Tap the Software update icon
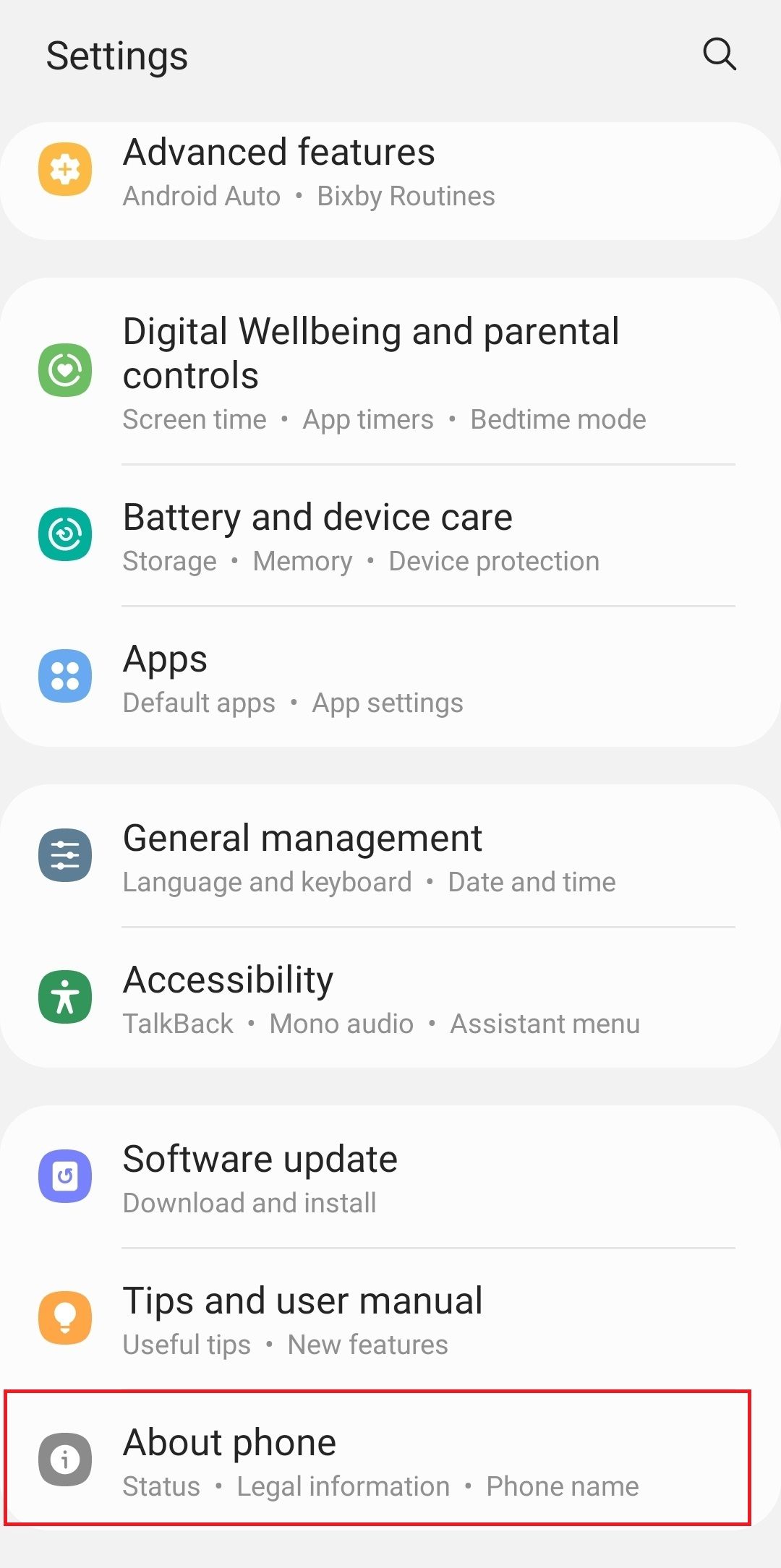The height and width of the screenshot is (1568, 781). coord(64,1175)
